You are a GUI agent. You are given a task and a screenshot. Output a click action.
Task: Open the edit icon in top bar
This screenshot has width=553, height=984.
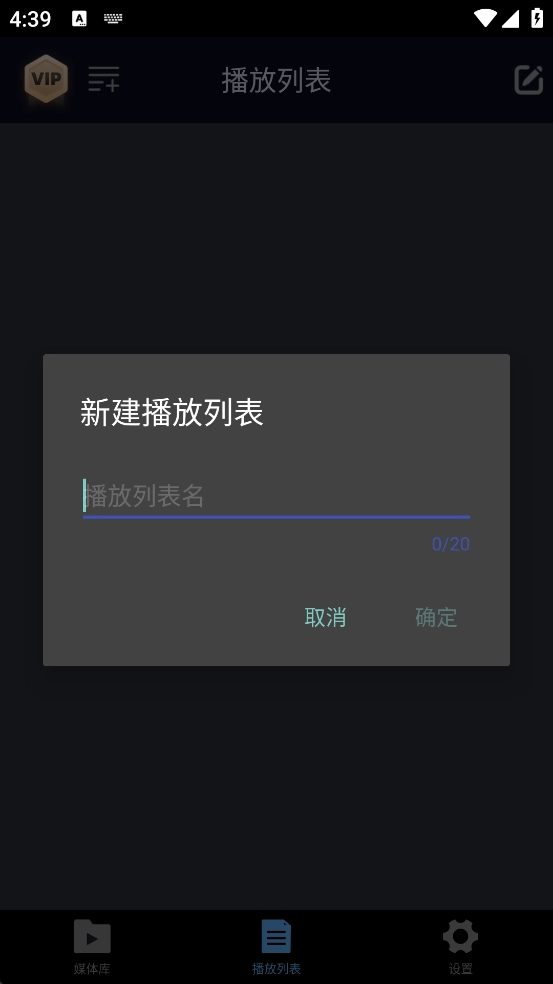[529, 80]
